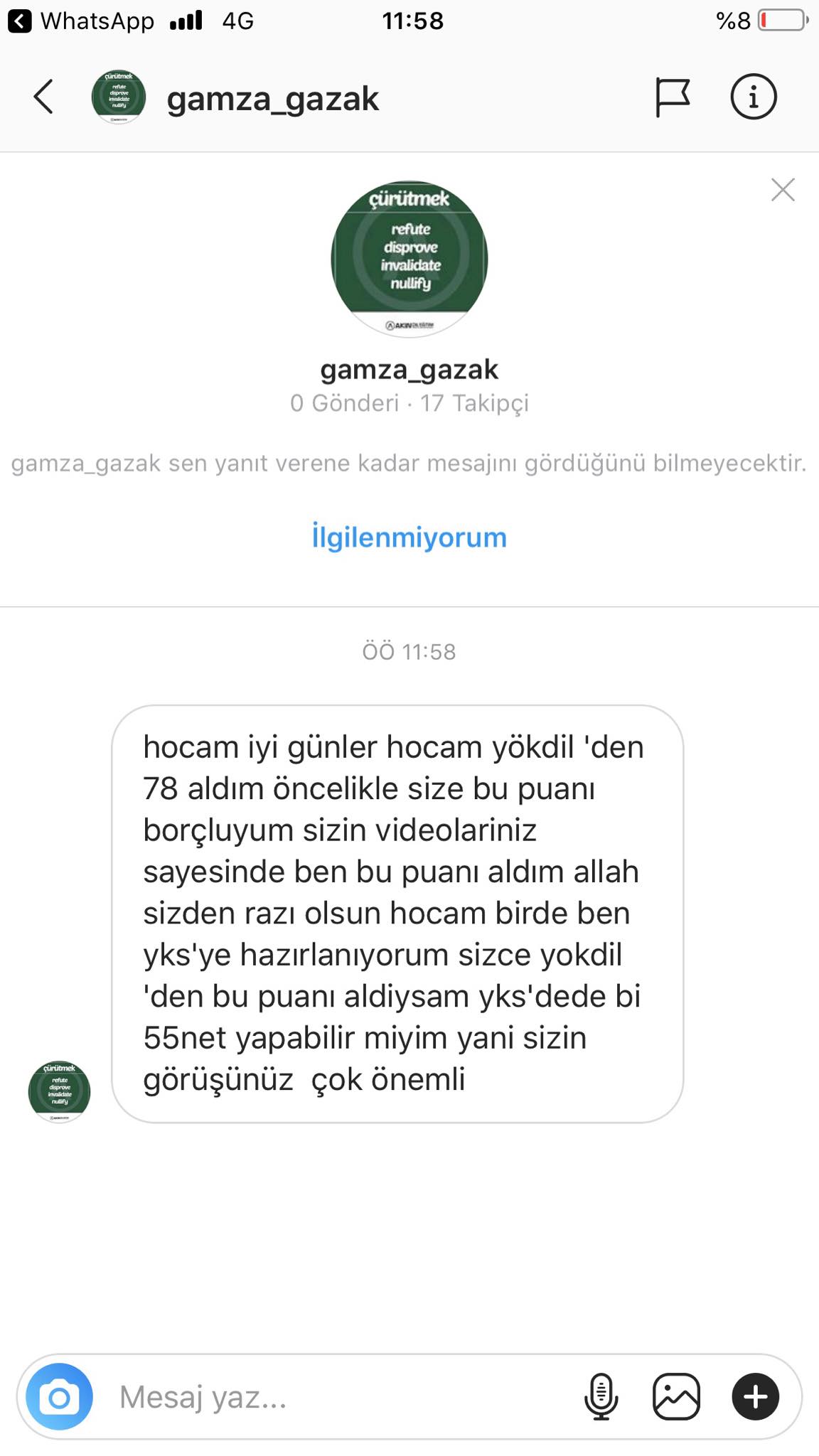Tap sender avatar beside the message

[x=59, y=1091]
